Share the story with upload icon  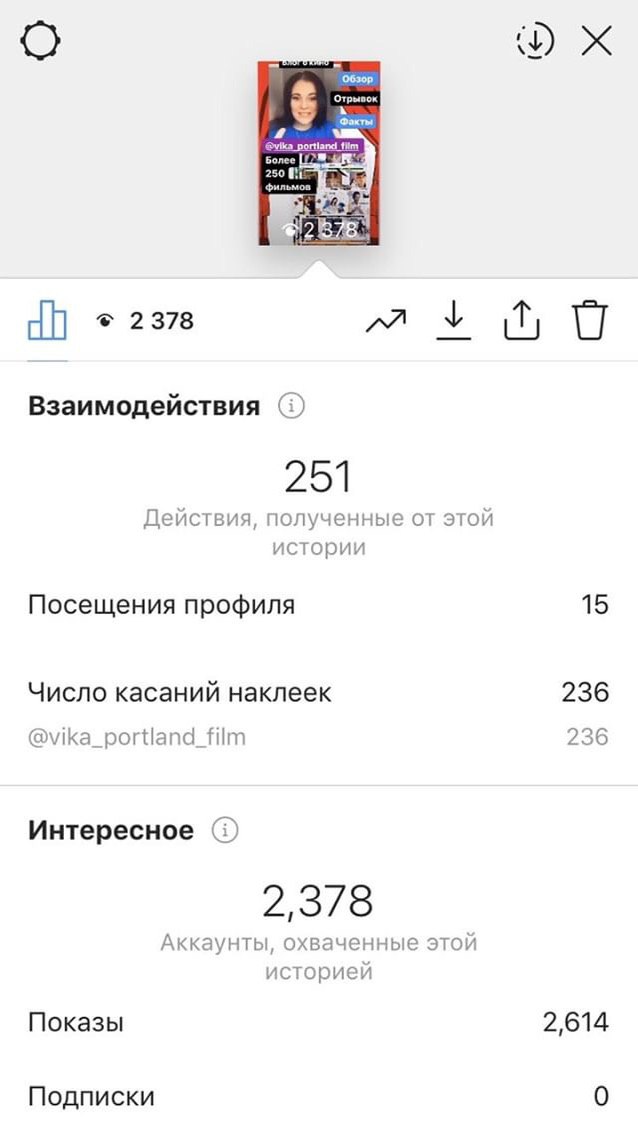click(x=521, y=320)
